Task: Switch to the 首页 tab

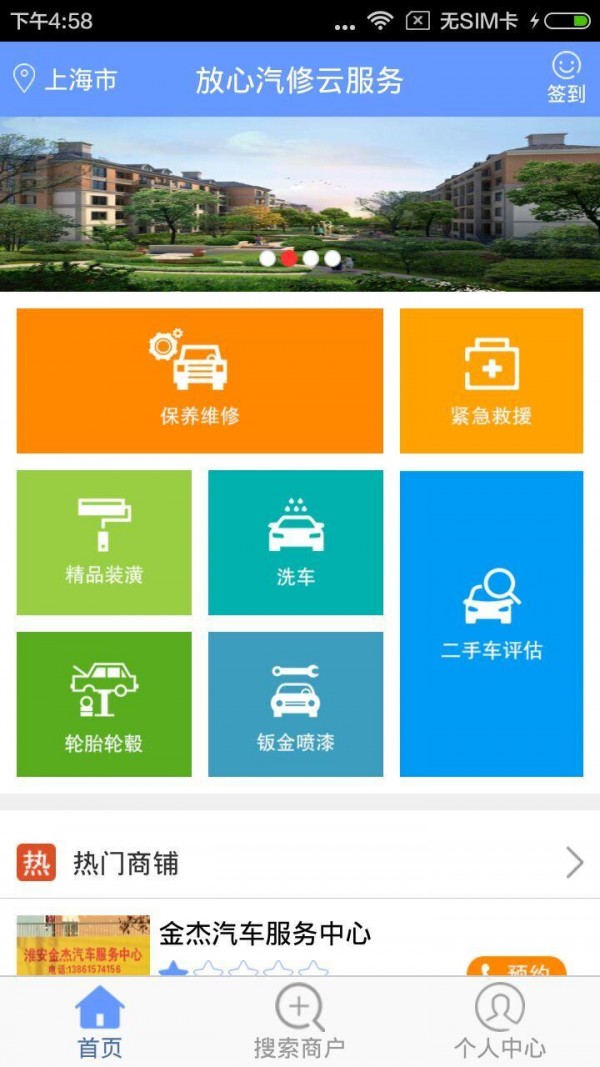Action: (100, 1022)
